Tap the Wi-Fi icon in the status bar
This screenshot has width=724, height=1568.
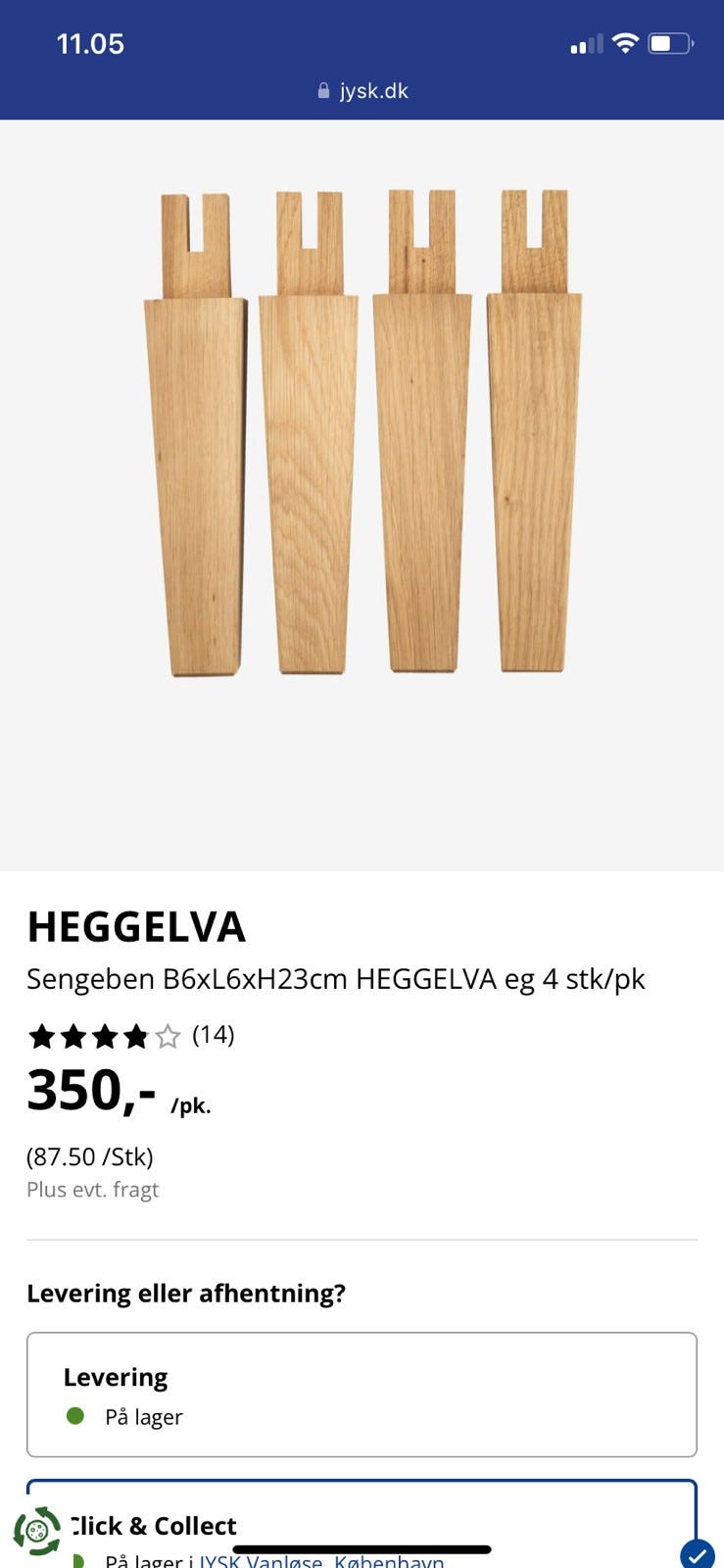pyautogui.click(x=624, y=42)
